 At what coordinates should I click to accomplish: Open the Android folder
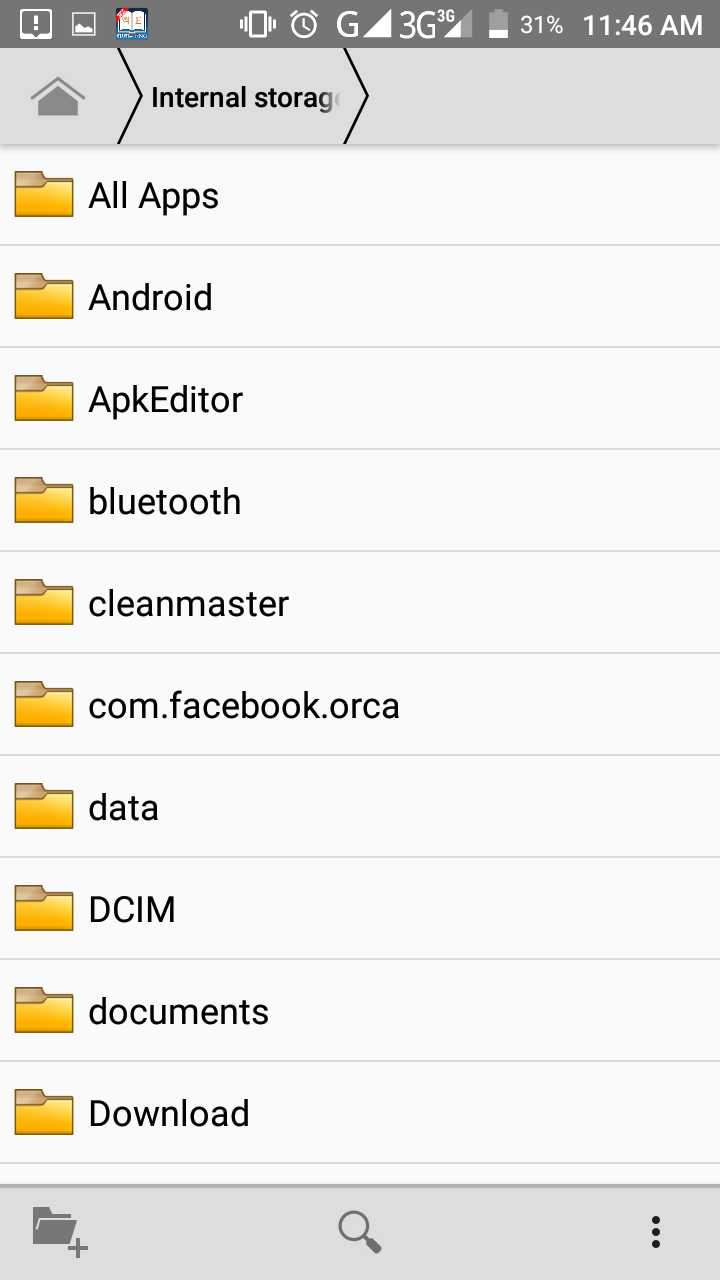click(x=360, y=297)
